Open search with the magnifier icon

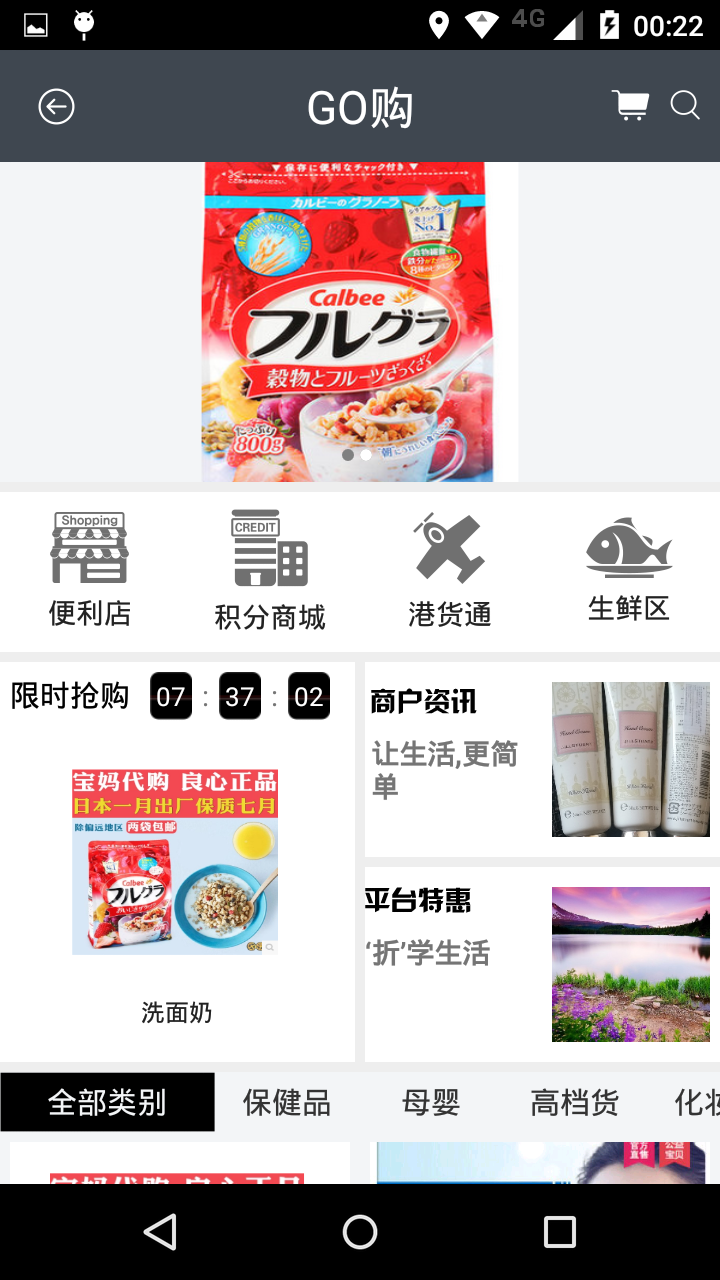pyautogui.click(x=685, y=105)
